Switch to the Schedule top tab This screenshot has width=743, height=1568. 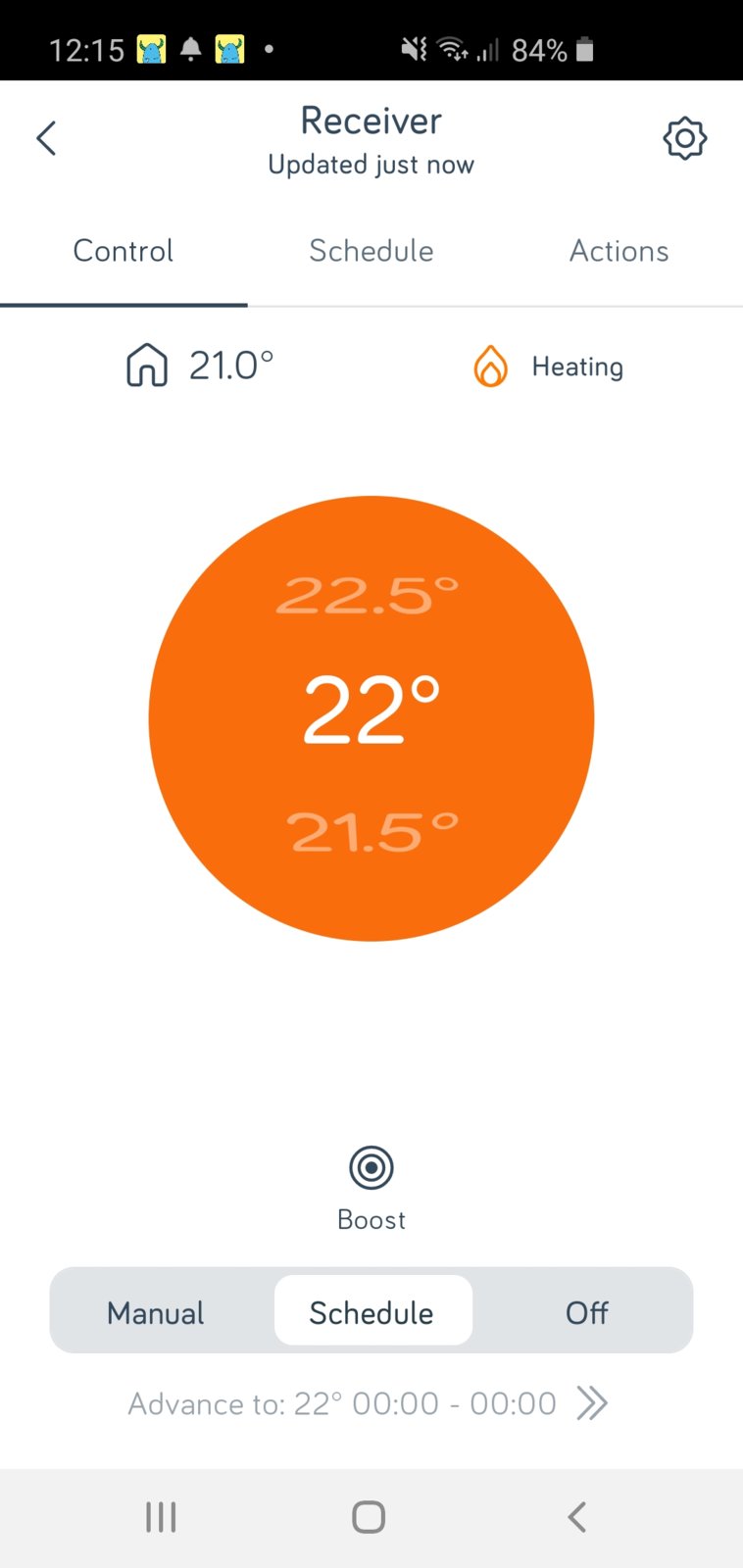click(x=371, y=251)
